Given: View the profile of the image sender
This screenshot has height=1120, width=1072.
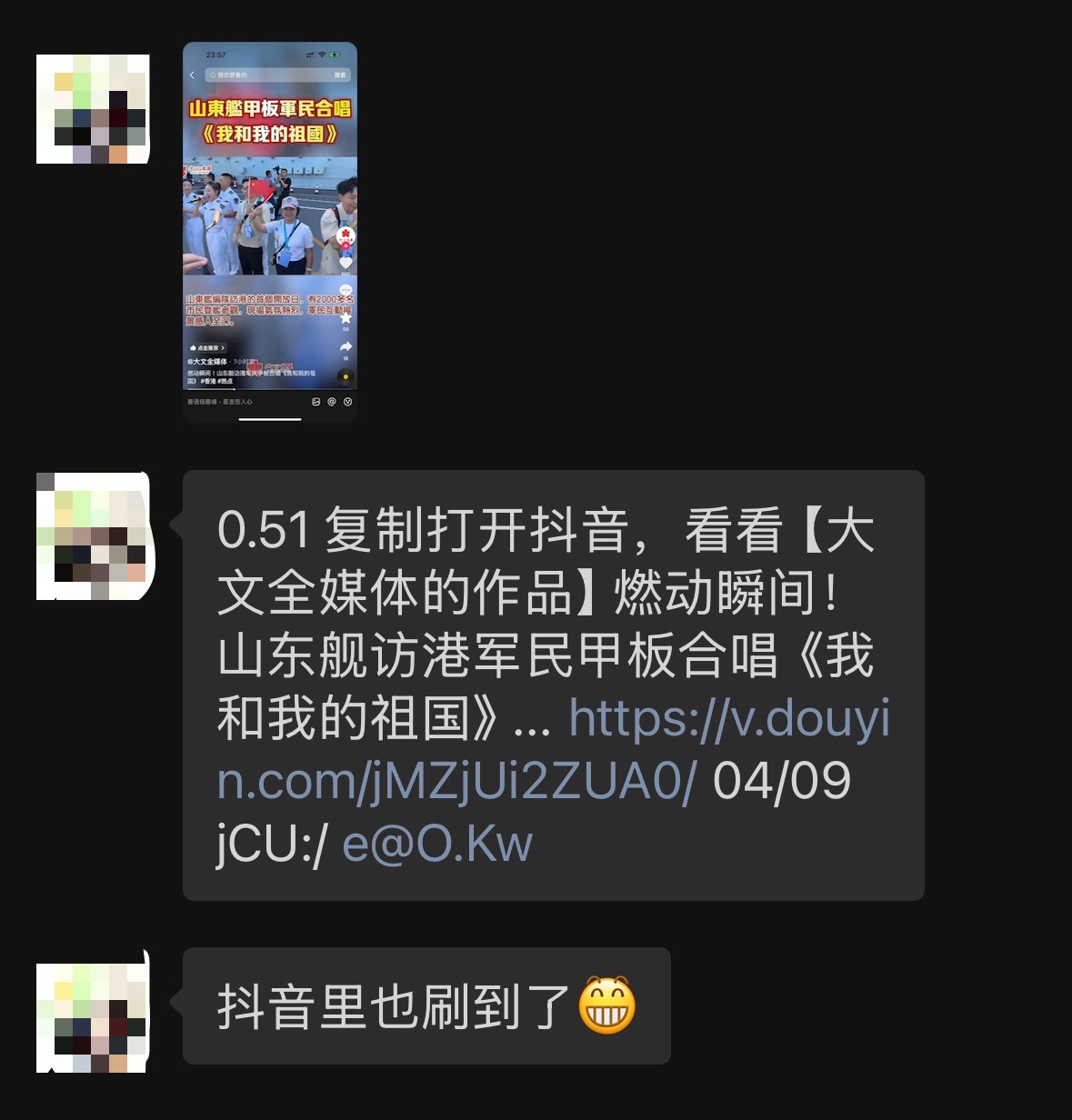Looking at the screenshot, I should point(92,109).
